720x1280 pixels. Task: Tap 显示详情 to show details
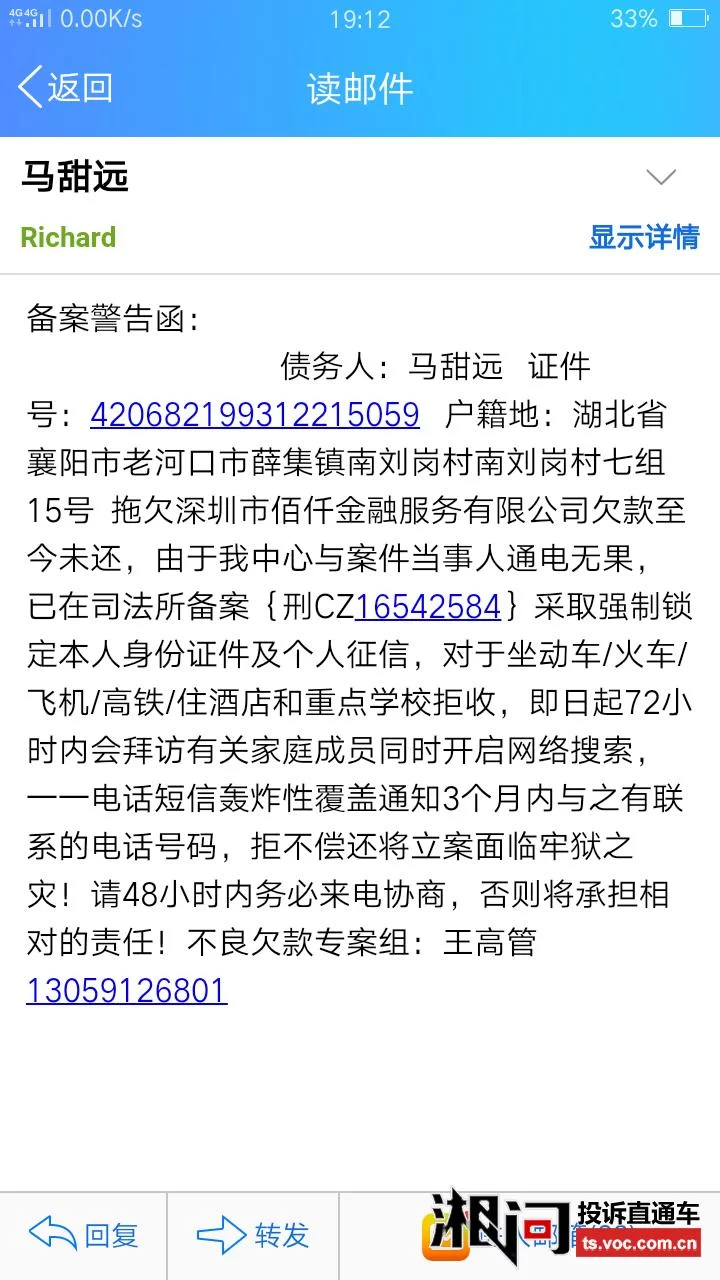pos(643,237)
